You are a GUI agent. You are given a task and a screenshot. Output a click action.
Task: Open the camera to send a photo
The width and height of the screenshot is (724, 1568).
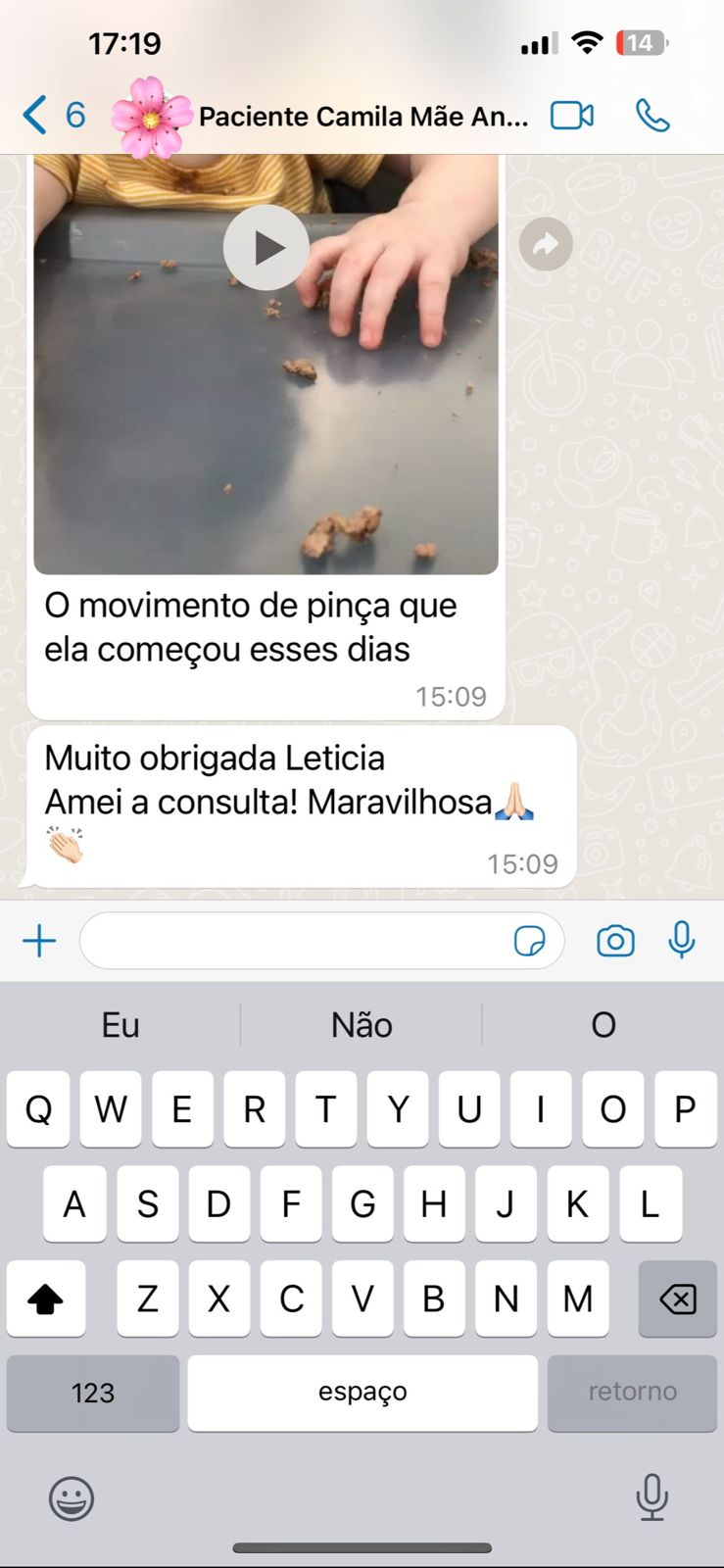615,942
